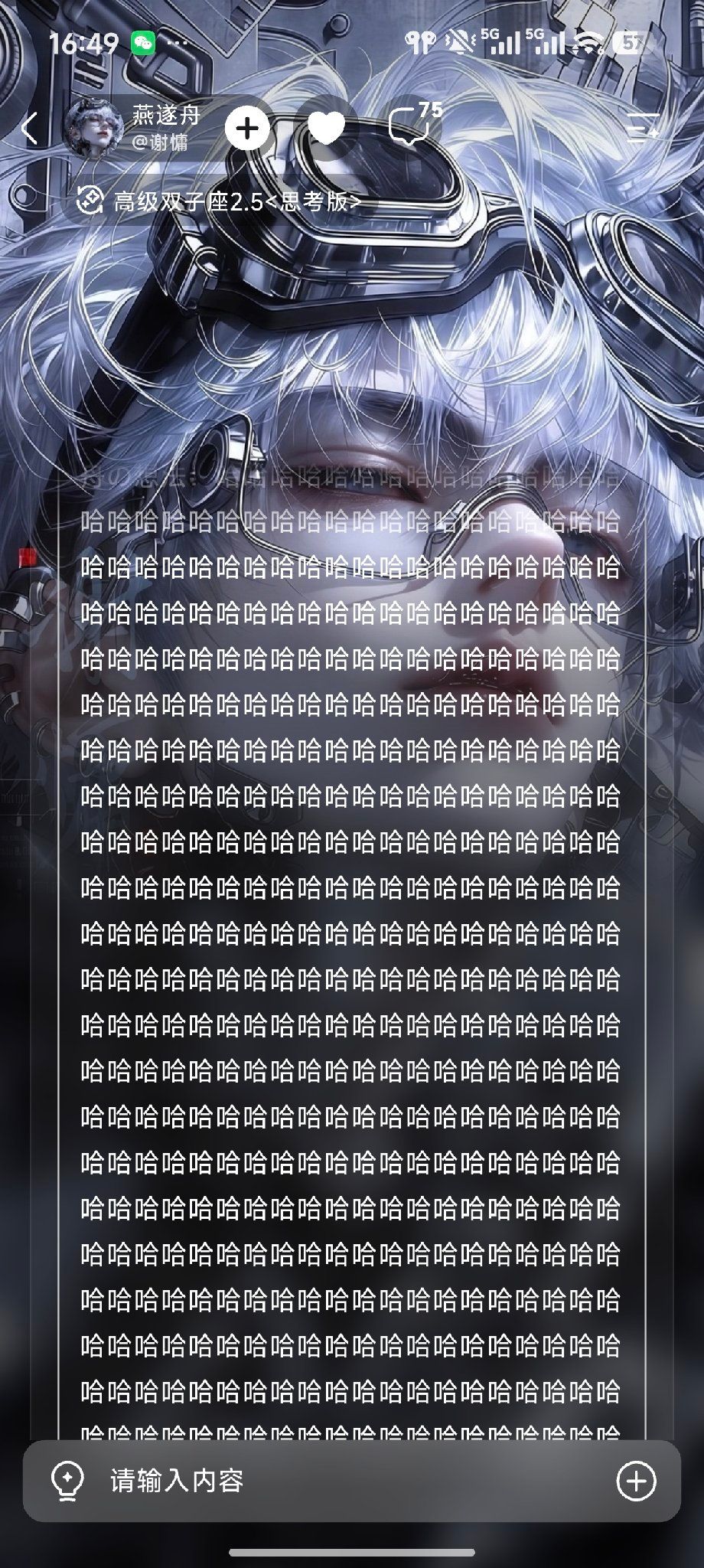Go back with the left arrow

30,128
